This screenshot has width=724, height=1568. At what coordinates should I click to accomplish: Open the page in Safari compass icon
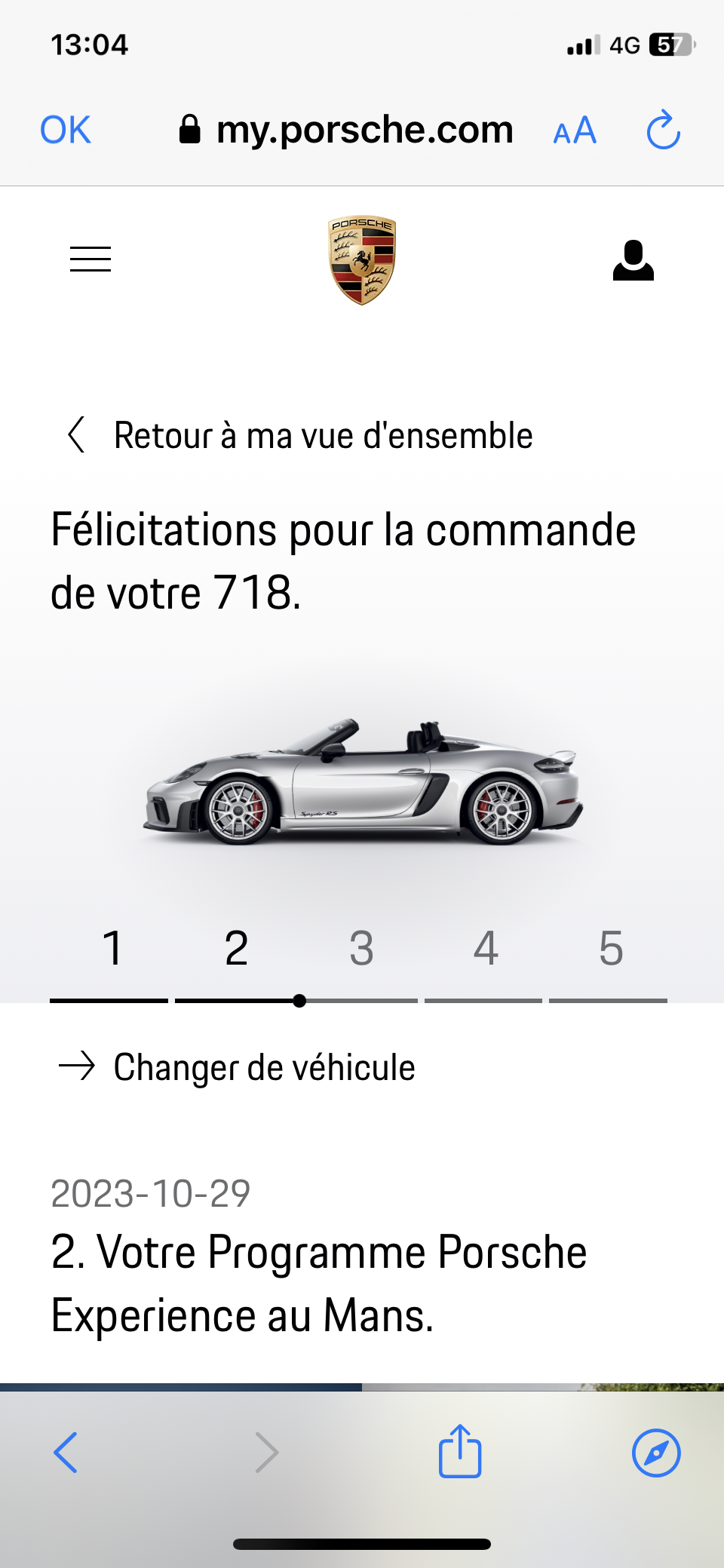(x=656, y=1452)
